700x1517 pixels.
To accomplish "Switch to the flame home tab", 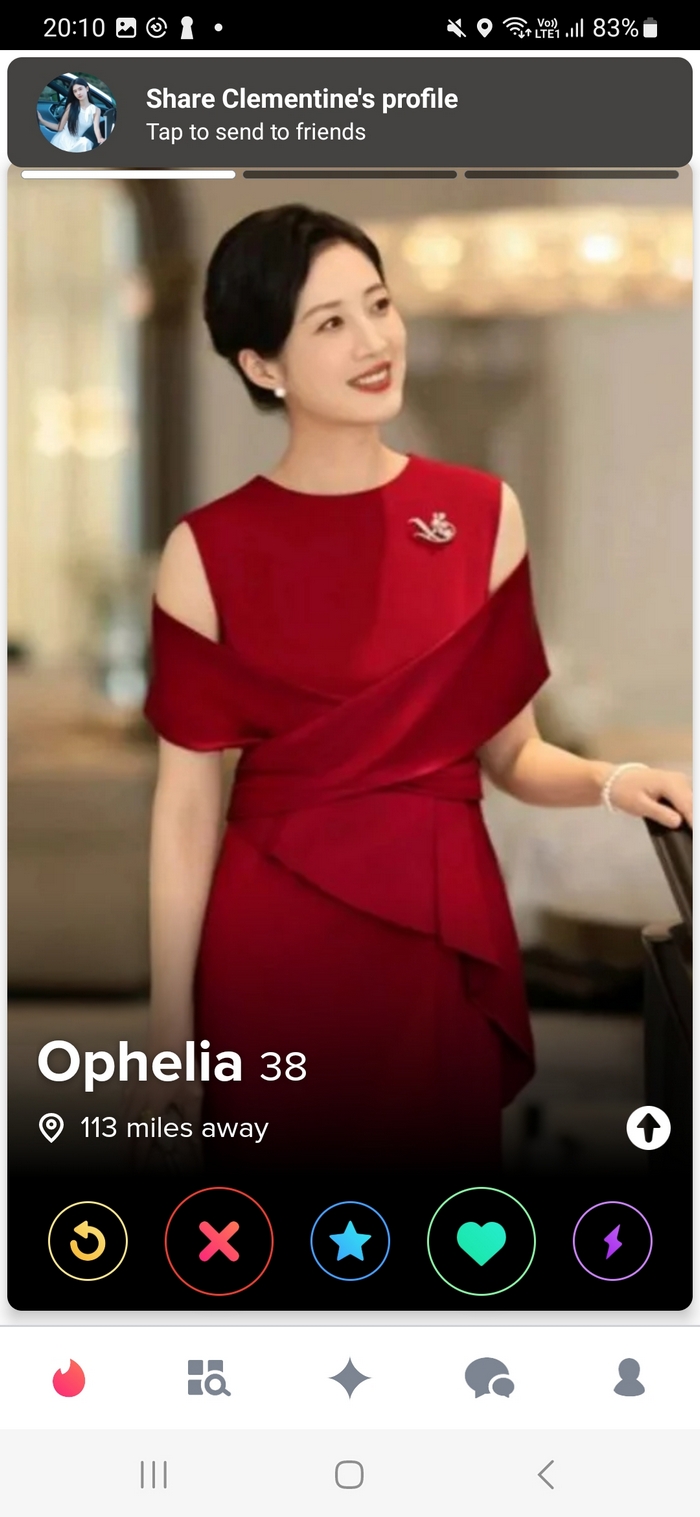I will tap(69, 1378).
